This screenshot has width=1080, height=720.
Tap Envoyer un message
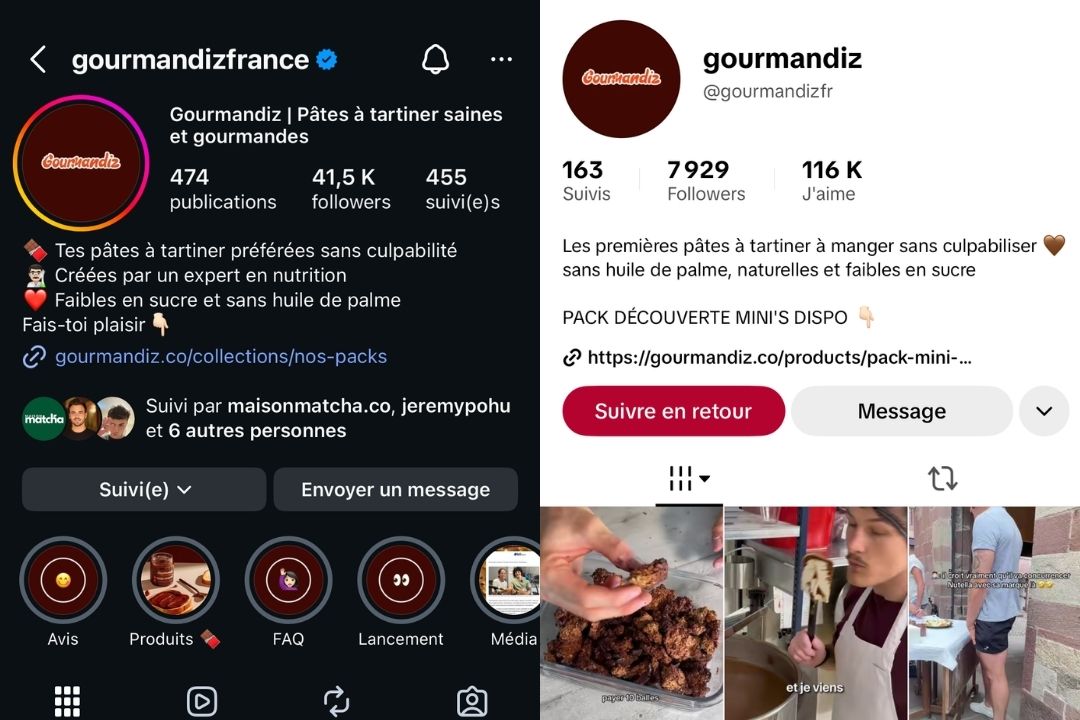pyautogui.click(x=395, y=489)
